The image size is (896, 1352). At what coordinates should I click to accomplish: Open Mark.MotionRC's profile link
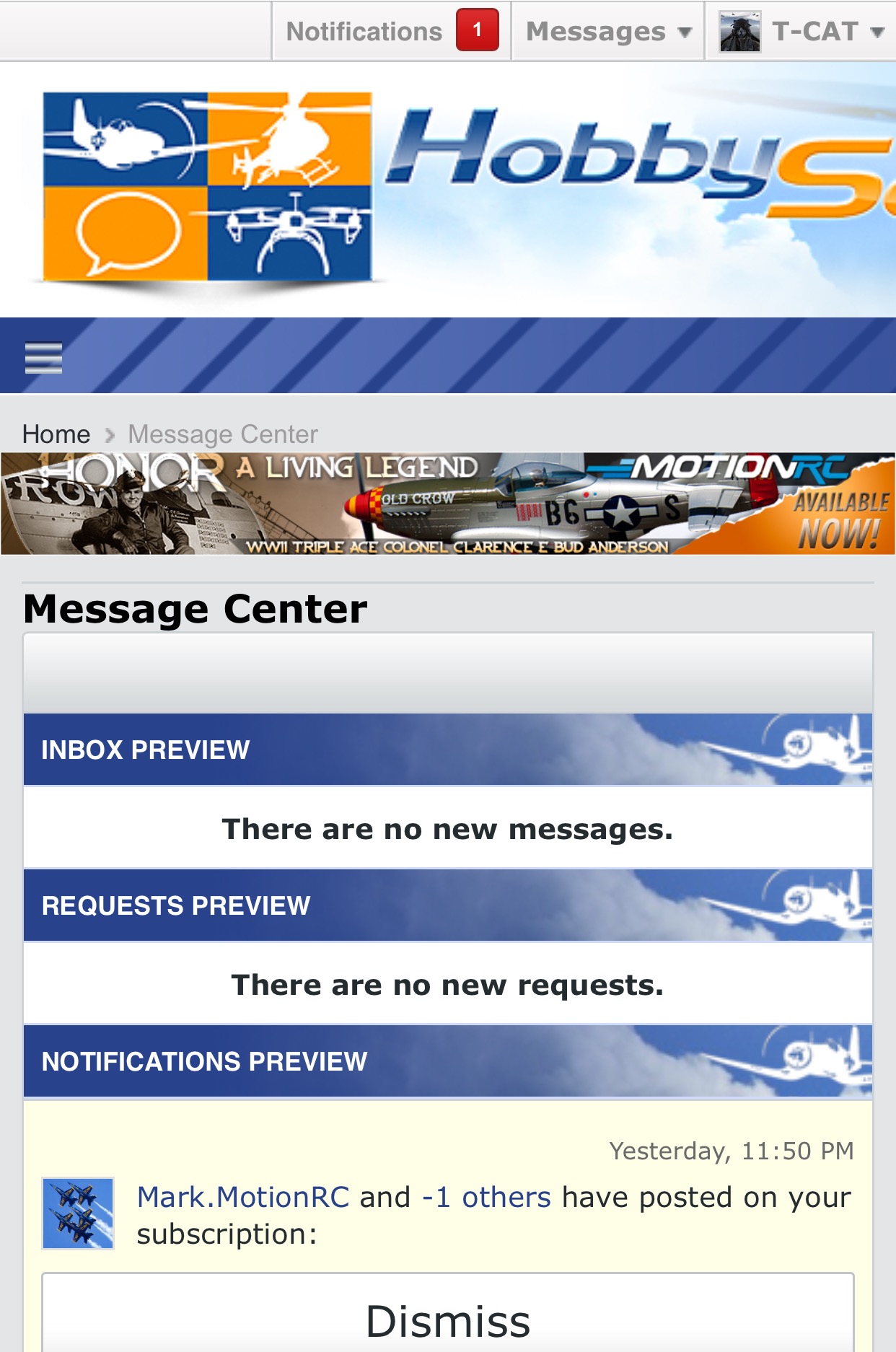[x=243, y=1197]
